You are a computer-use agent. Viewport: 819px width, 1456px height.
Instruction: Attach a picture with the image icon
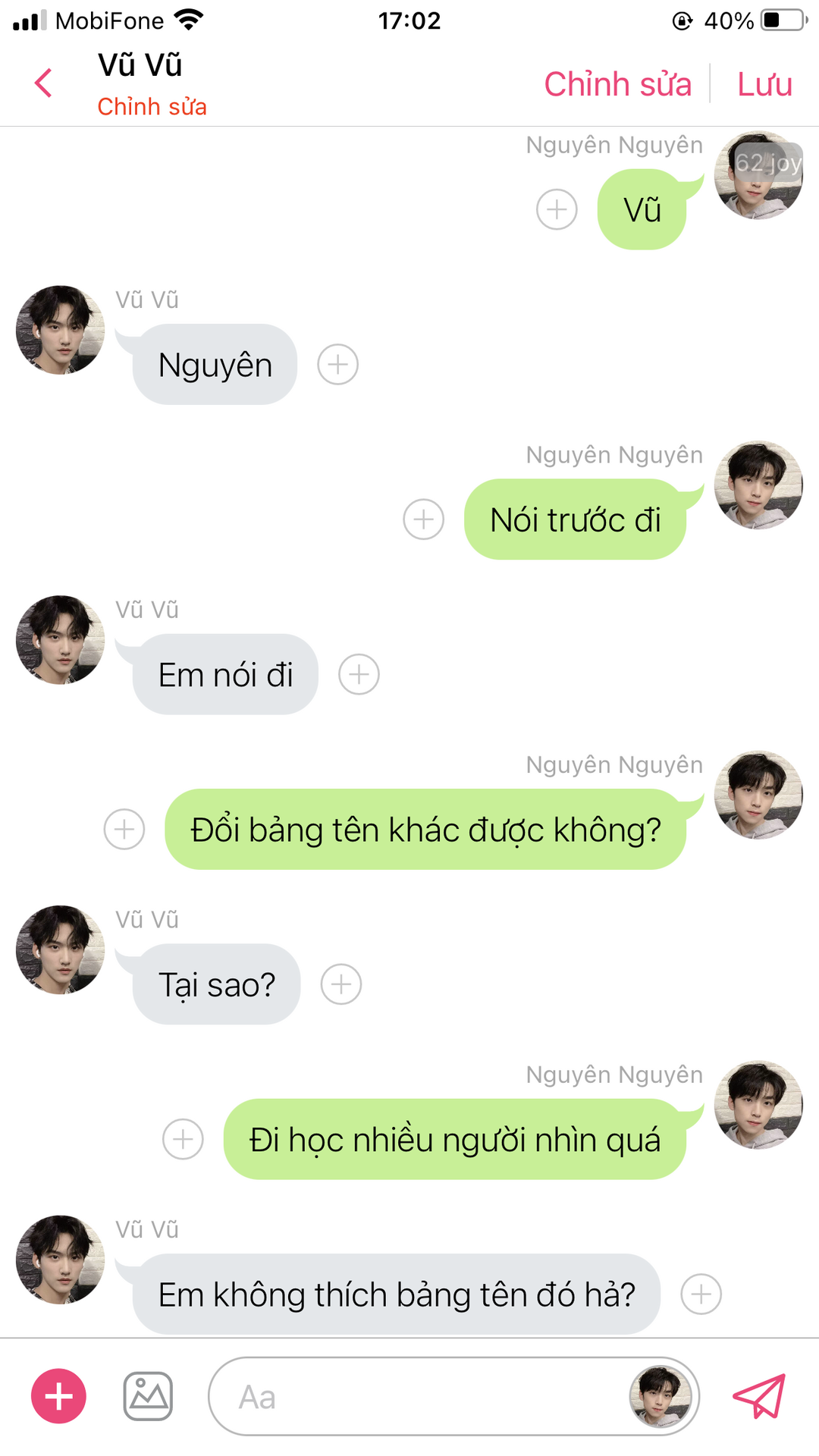[148, 1396]
